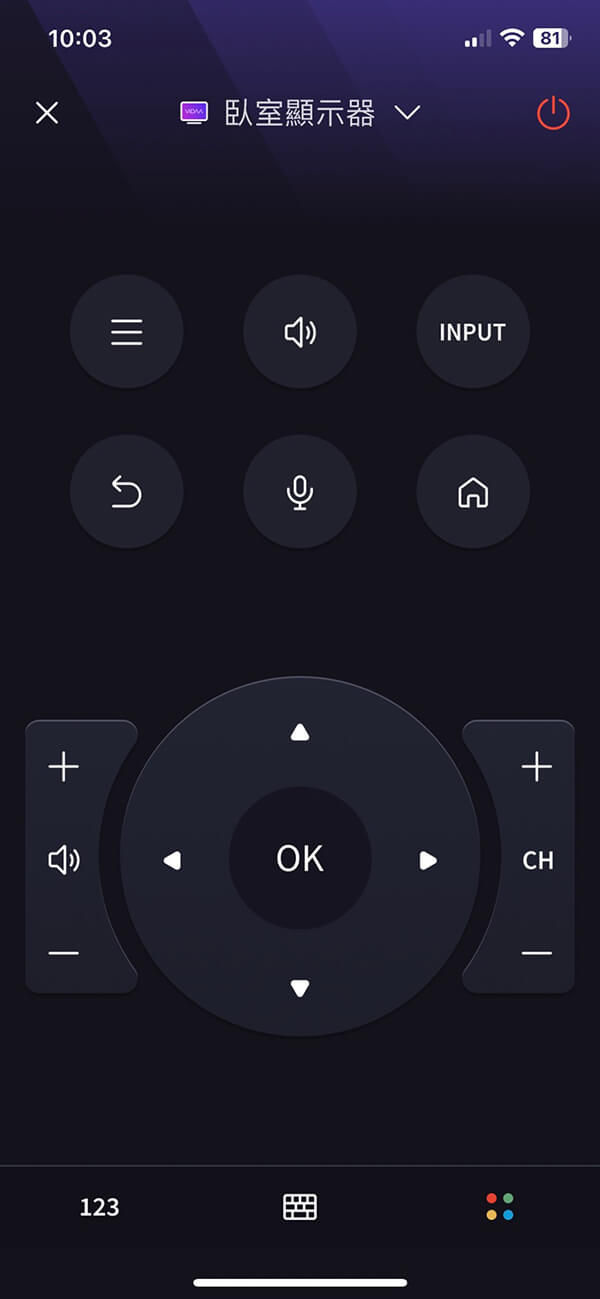The height and width of the screenshot is (1299, 600).
Task: Open the colored dots button panel
Action: coord(500,1207)
